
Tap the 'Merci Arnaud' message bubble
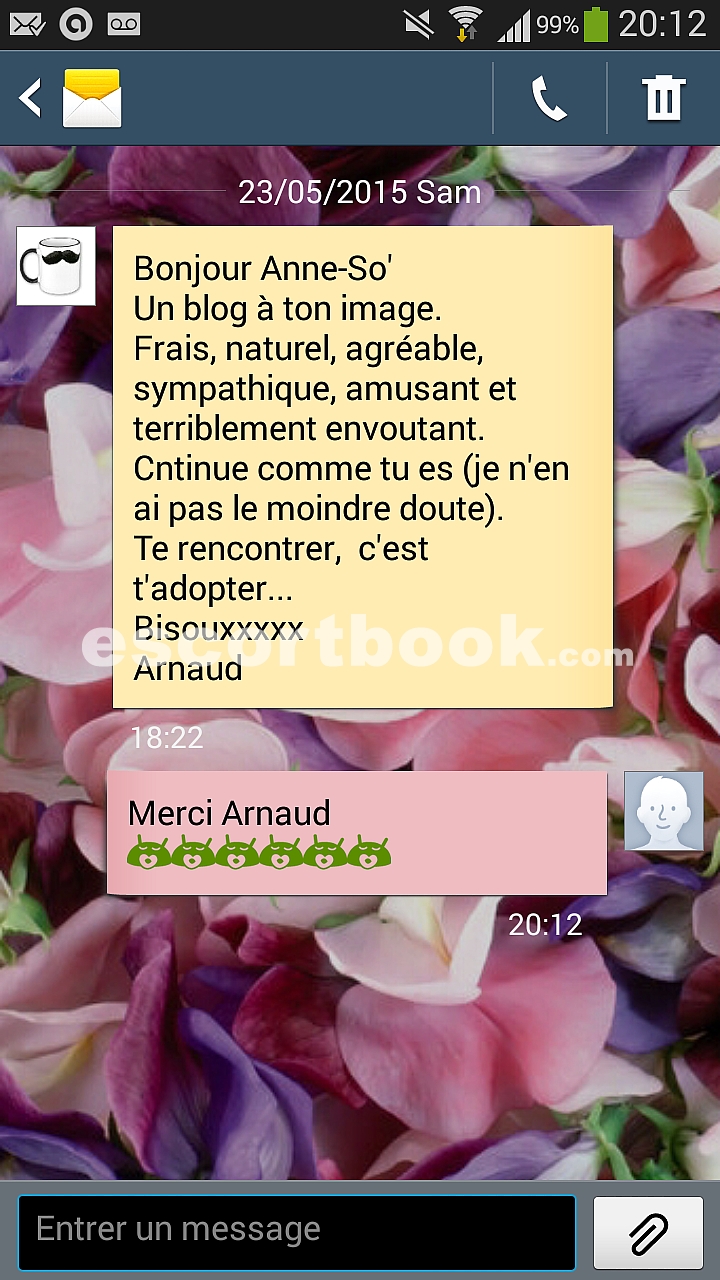[x=357, y=832]
